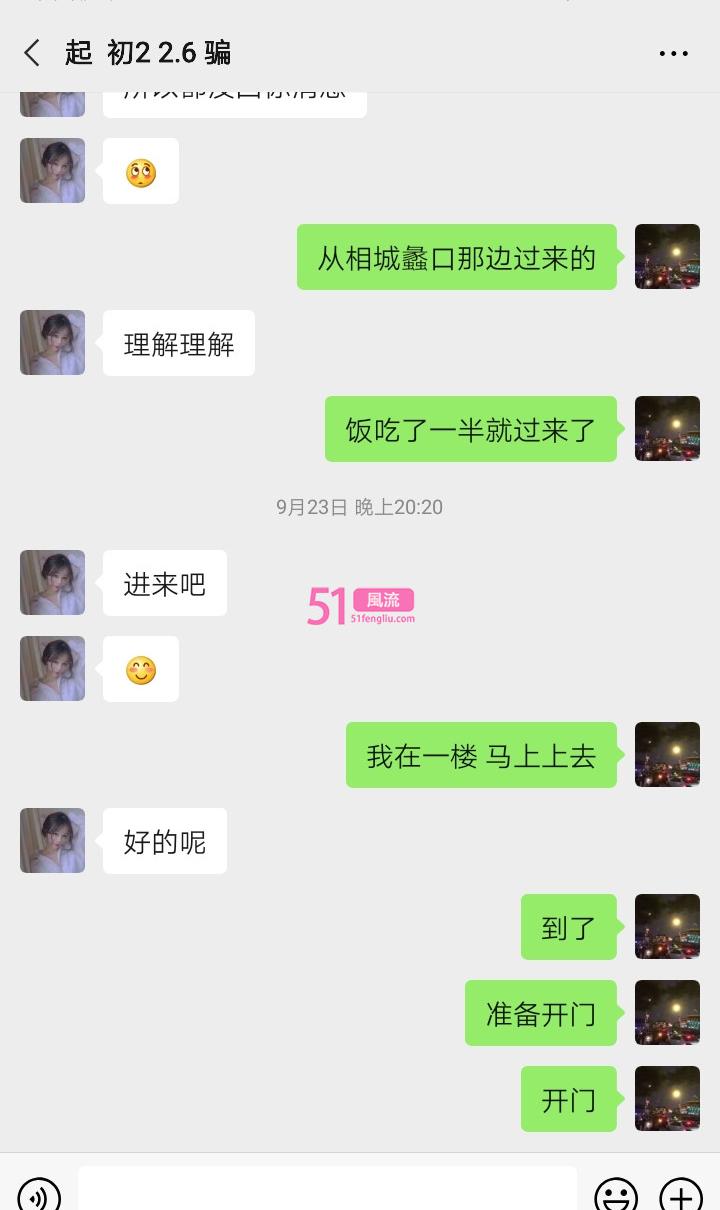
Task: Tap the 饭吃了一半就过来了 green bubble
Action: point(471,428)
